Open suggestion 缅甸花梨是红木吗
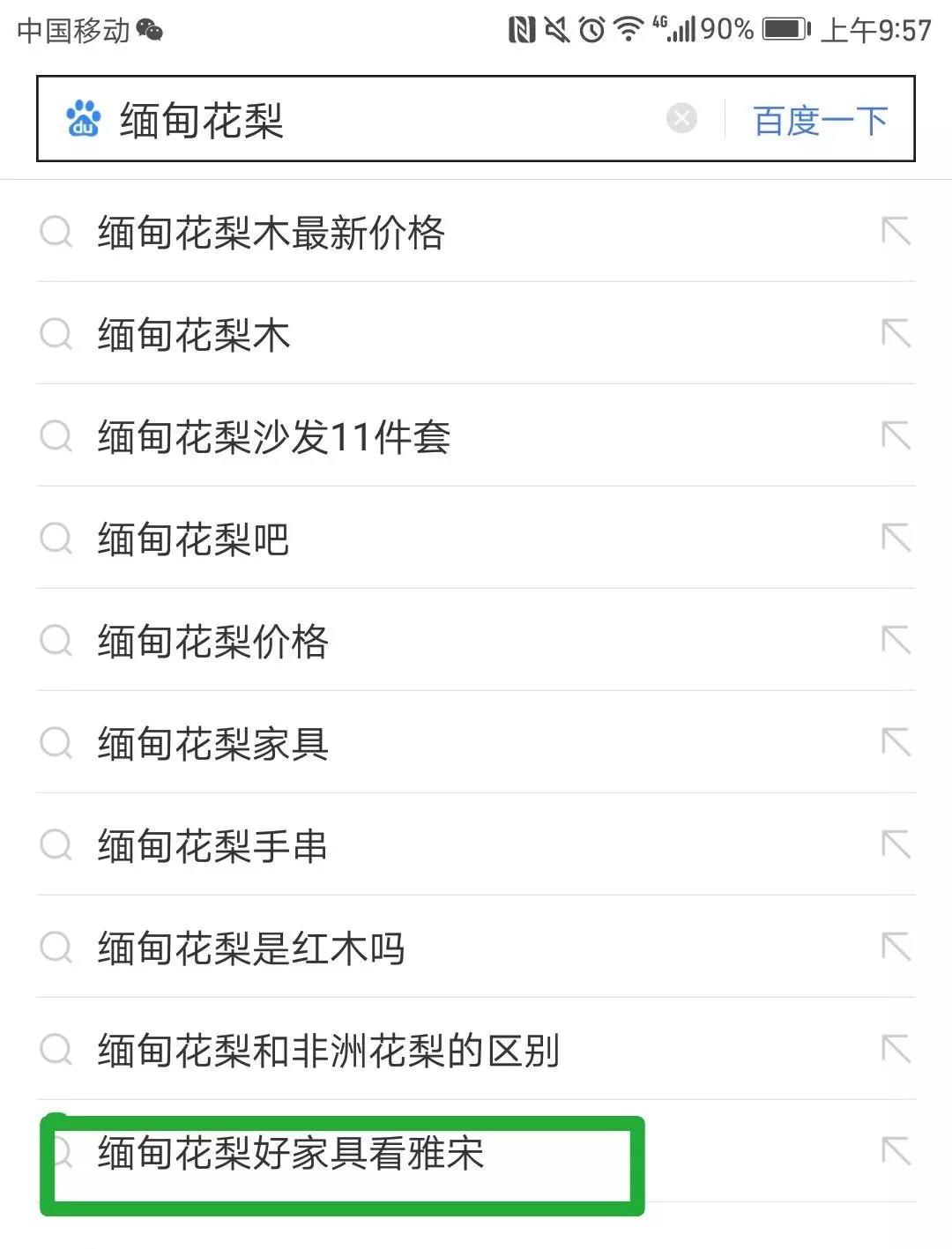This screenshot has height=1249, width=952. point(251,948)
